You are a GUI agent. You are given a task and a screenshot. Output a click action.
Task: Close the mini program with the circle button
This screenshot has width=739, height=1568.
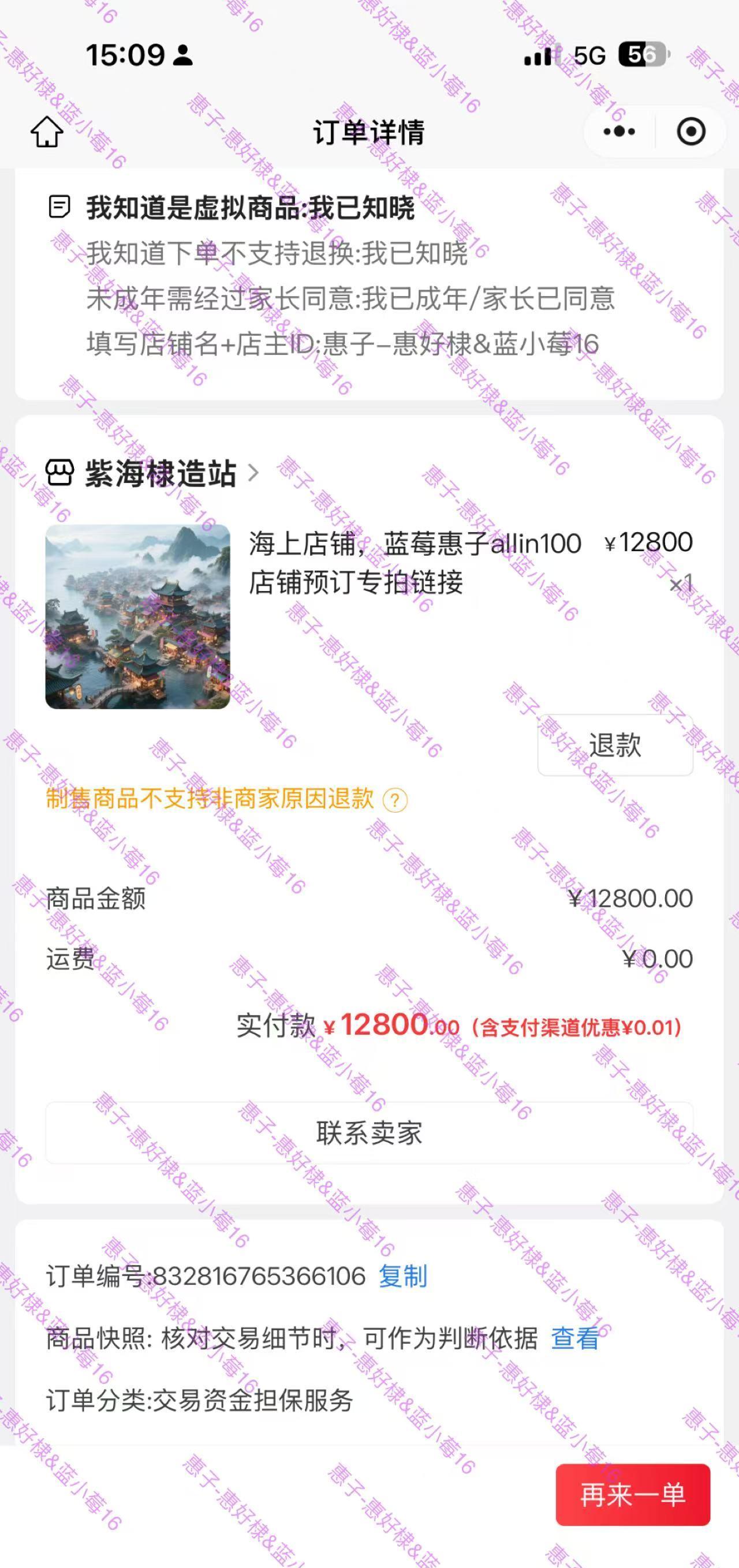click(691, 132)
